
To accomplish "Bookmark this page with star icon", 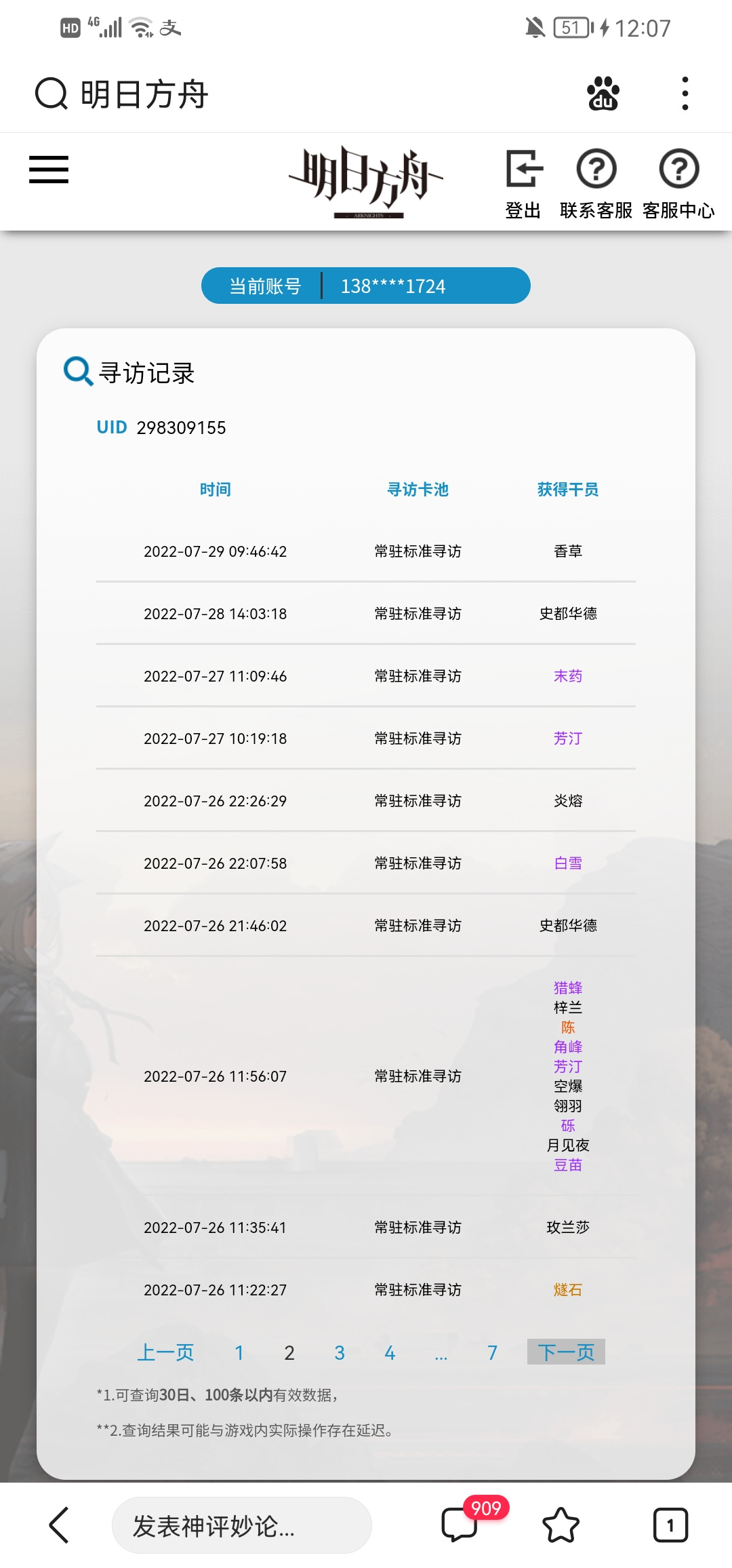I will tap(561, 1525).
